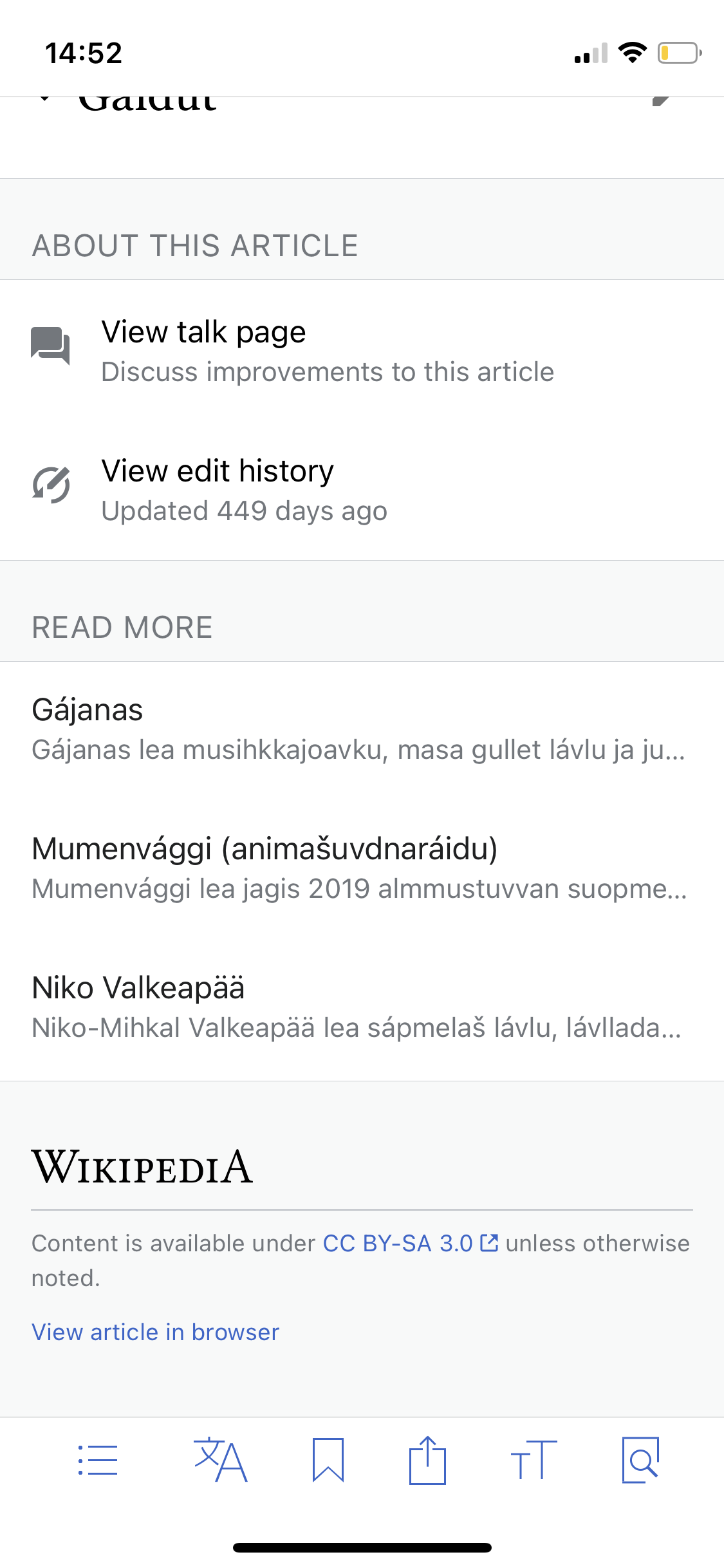This screenshot has height=1568, width=724.
Task: Open View edit history
Action: pyautogui.click(x=362, y=490)
